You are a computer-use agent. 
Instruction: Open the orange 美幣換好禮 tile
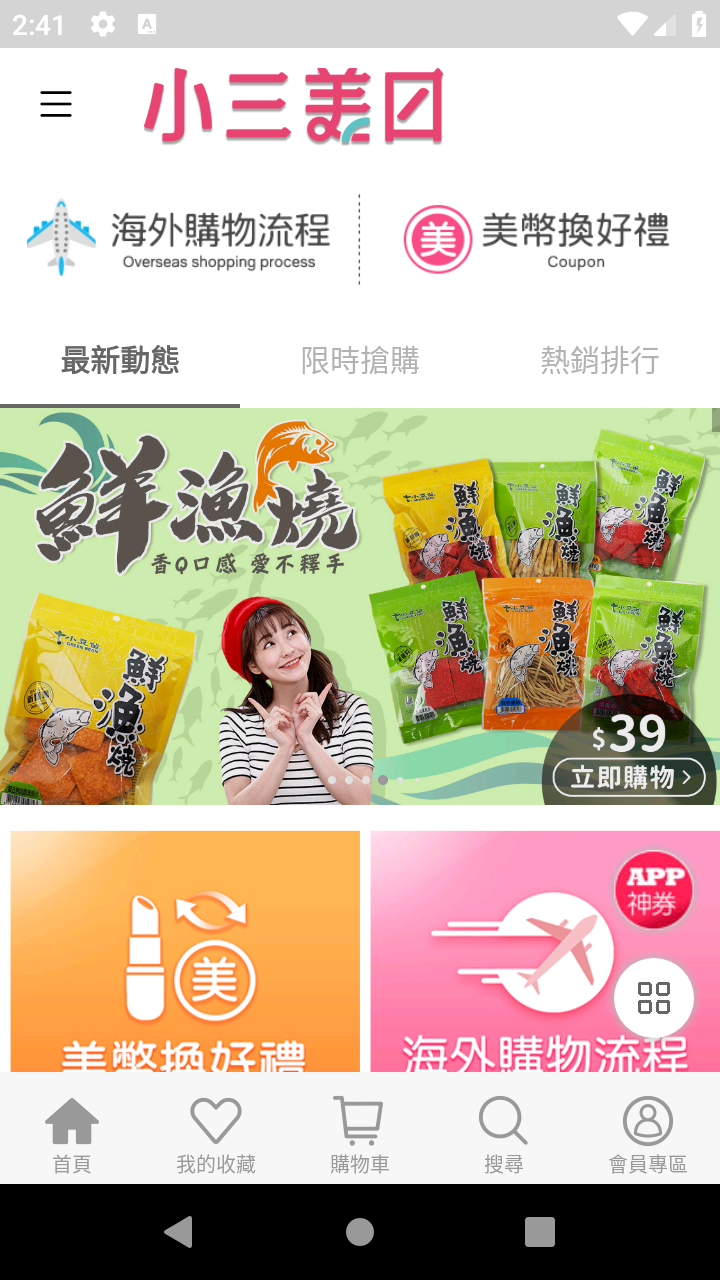coord(185,951)
